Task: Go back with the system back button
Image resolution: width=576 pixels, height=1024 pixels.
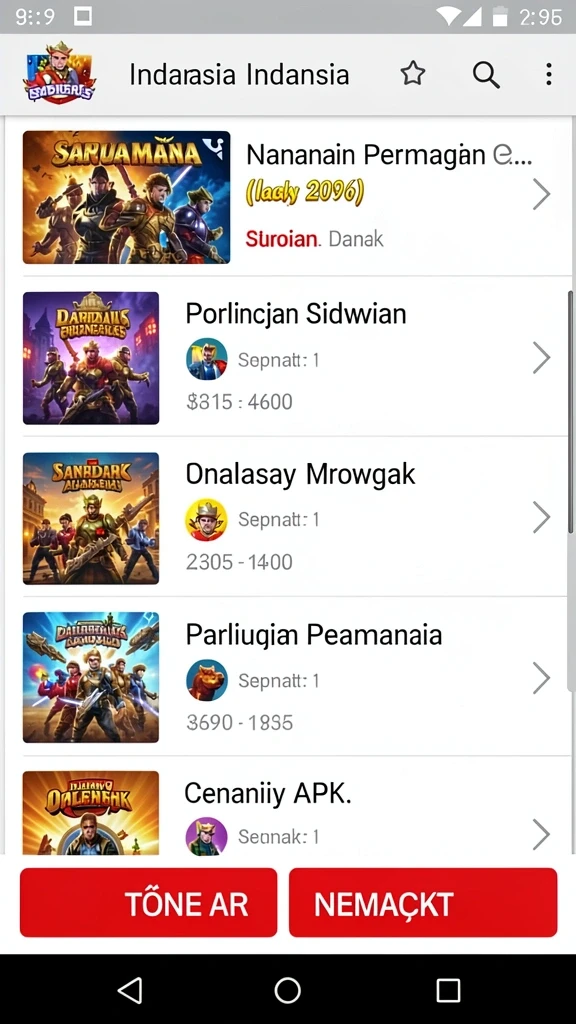Action: click(x=129, y=990)
